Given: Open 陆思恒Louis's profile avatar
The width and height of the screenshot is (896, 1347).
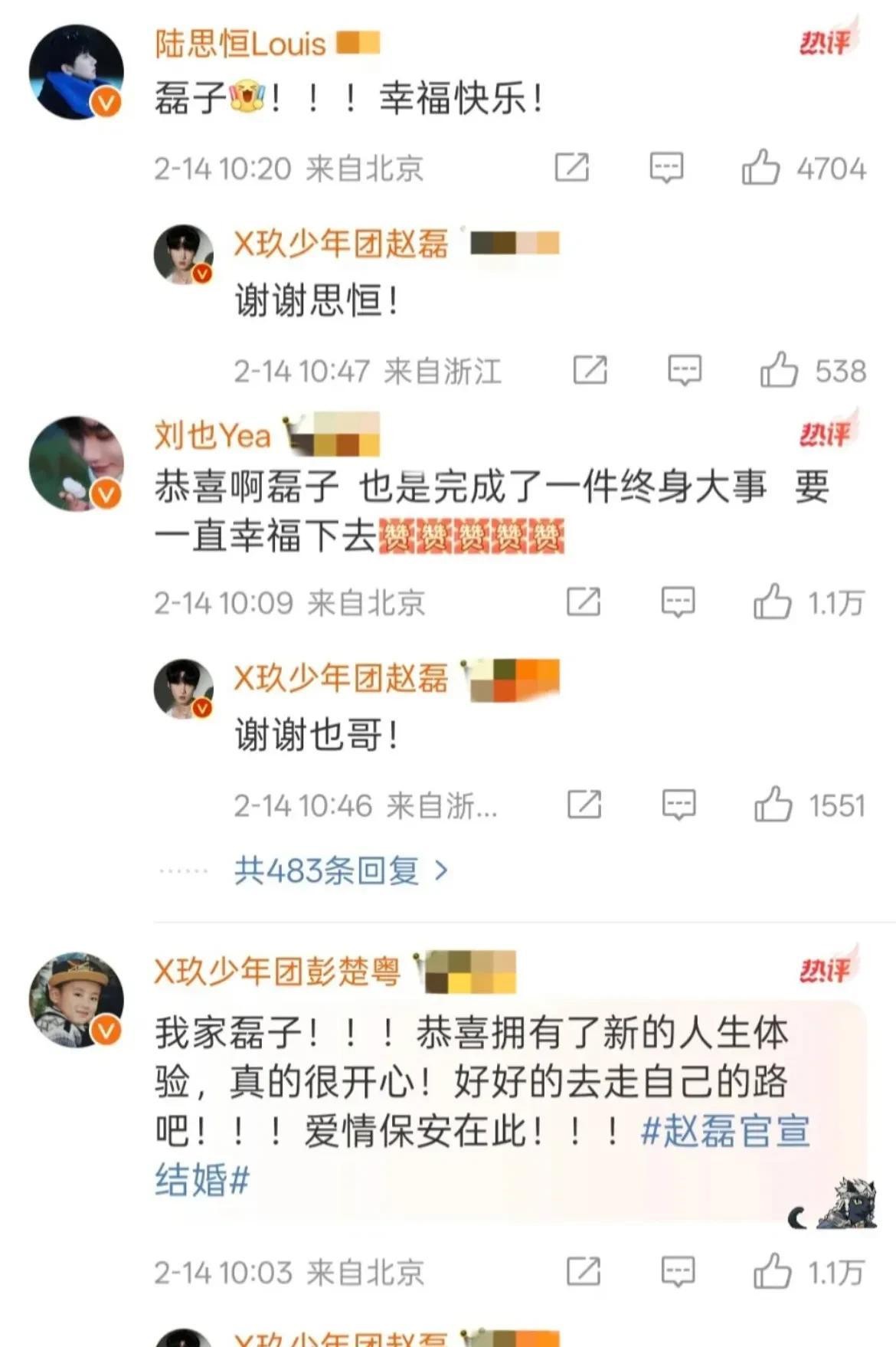Looking at the screenshot, I should 76,71.
